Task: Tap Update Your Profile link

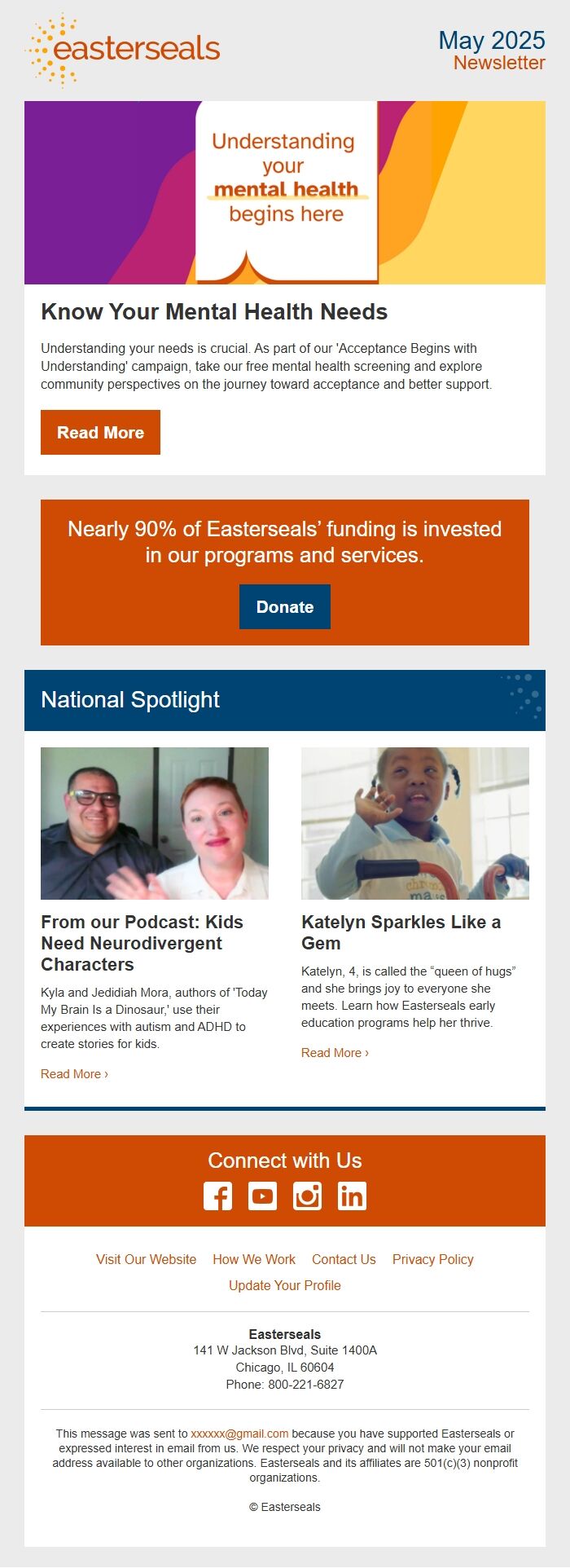Action: click(284, 1285)
